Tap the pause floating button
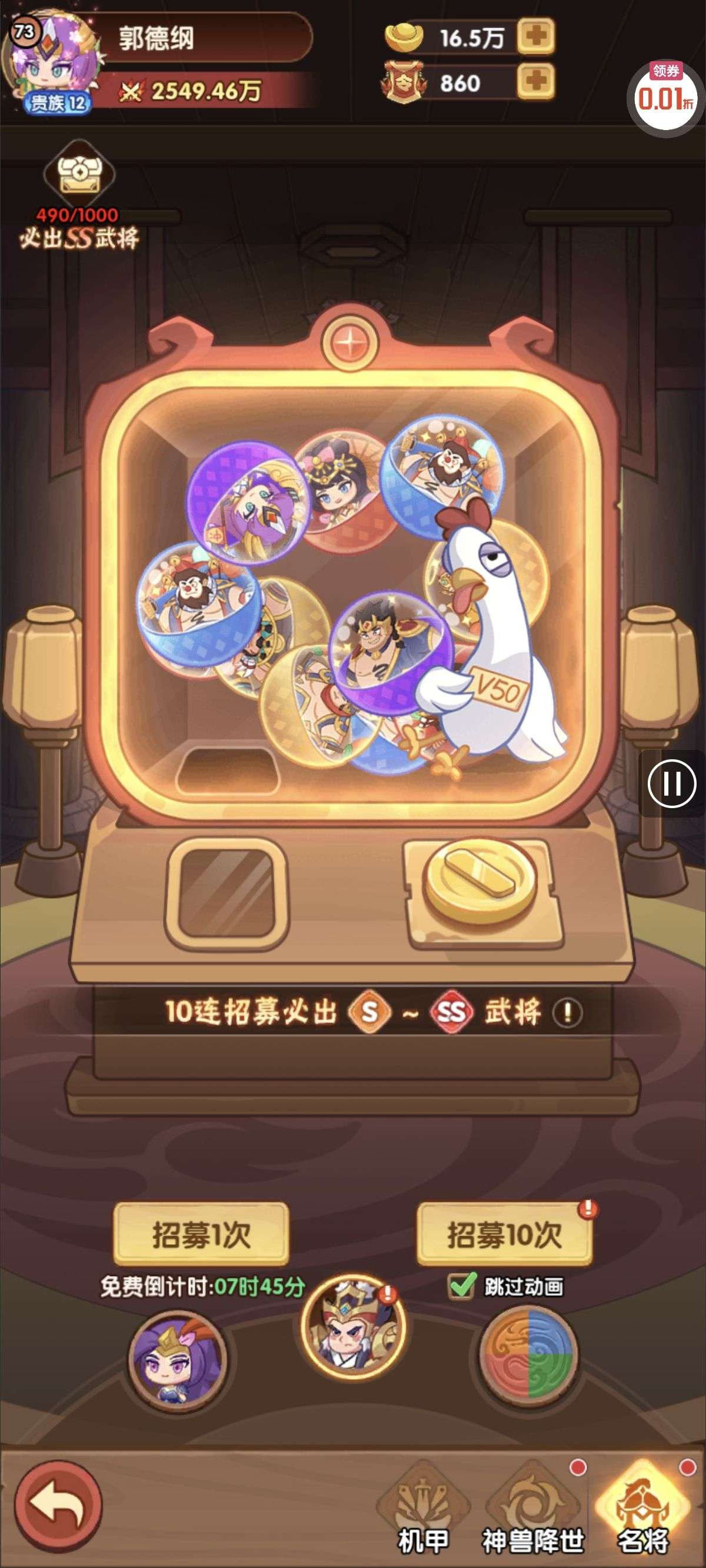The image size is (706, 1568). [672, 783]
